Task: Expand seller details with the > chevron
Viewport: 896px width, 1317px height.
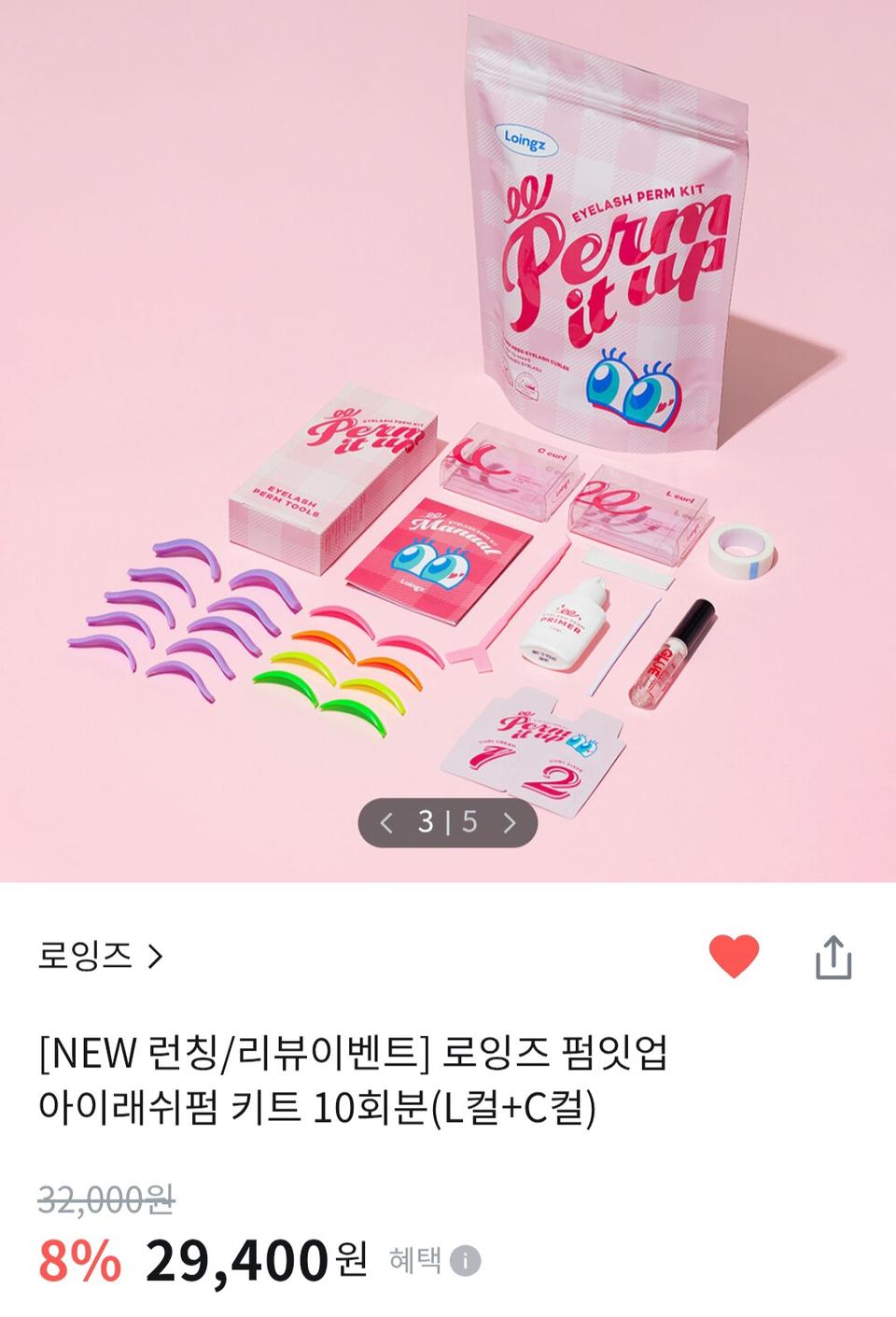Action: 157,958
